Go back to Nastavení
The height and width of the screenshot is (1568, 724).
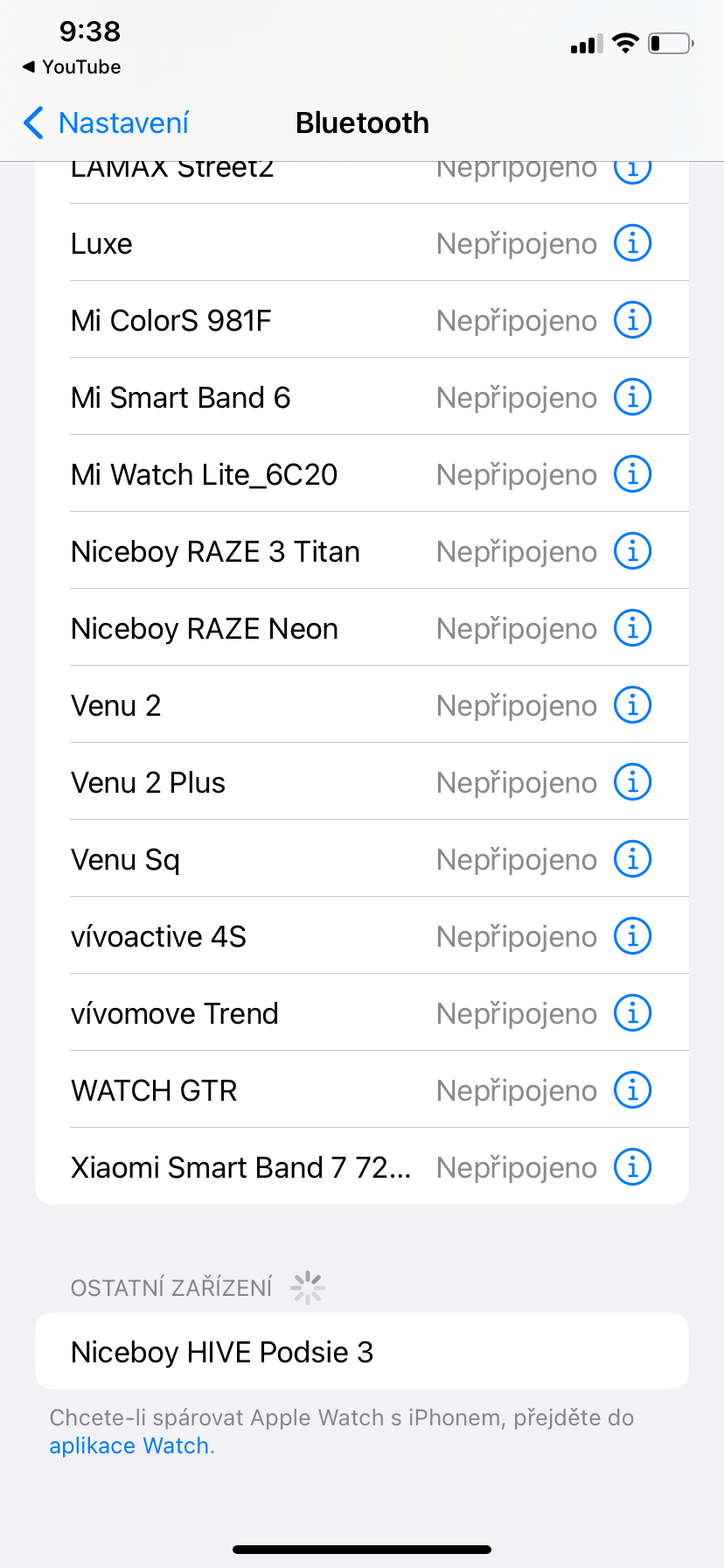(x=106, y=123)
